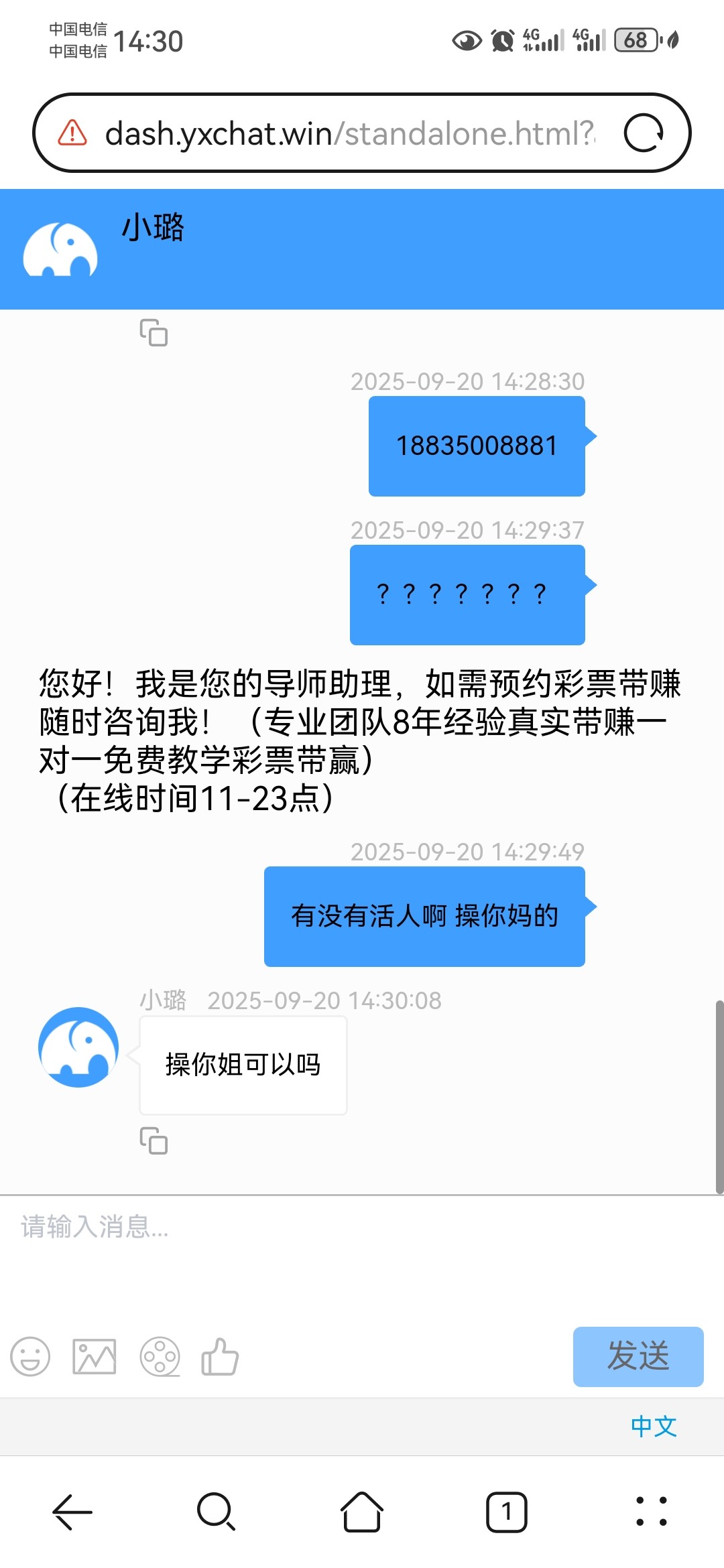724x1568 pixels.
Task: Tap 小璐's avatar next to her message
Action: click(x=77, y=1049)
